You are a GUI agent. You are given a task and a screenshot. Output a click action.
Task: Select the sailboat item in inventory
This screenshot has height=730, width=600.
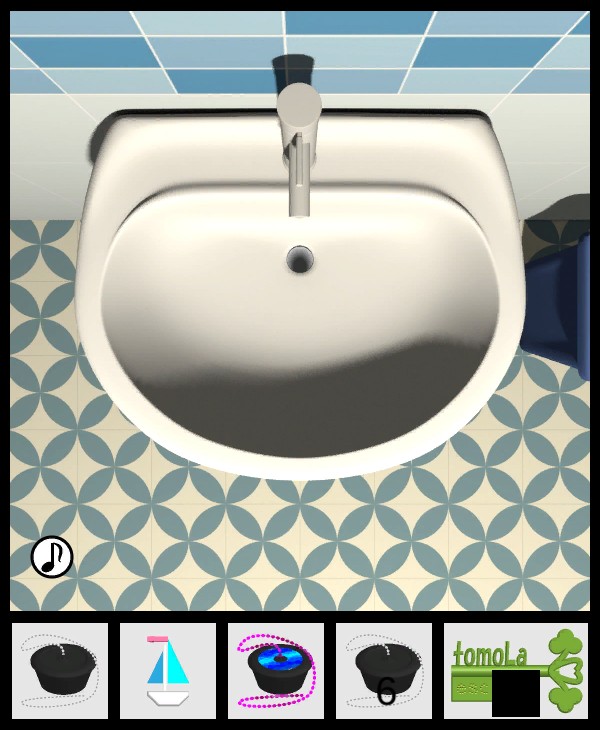pyautogui.click(x=168, y=671)
